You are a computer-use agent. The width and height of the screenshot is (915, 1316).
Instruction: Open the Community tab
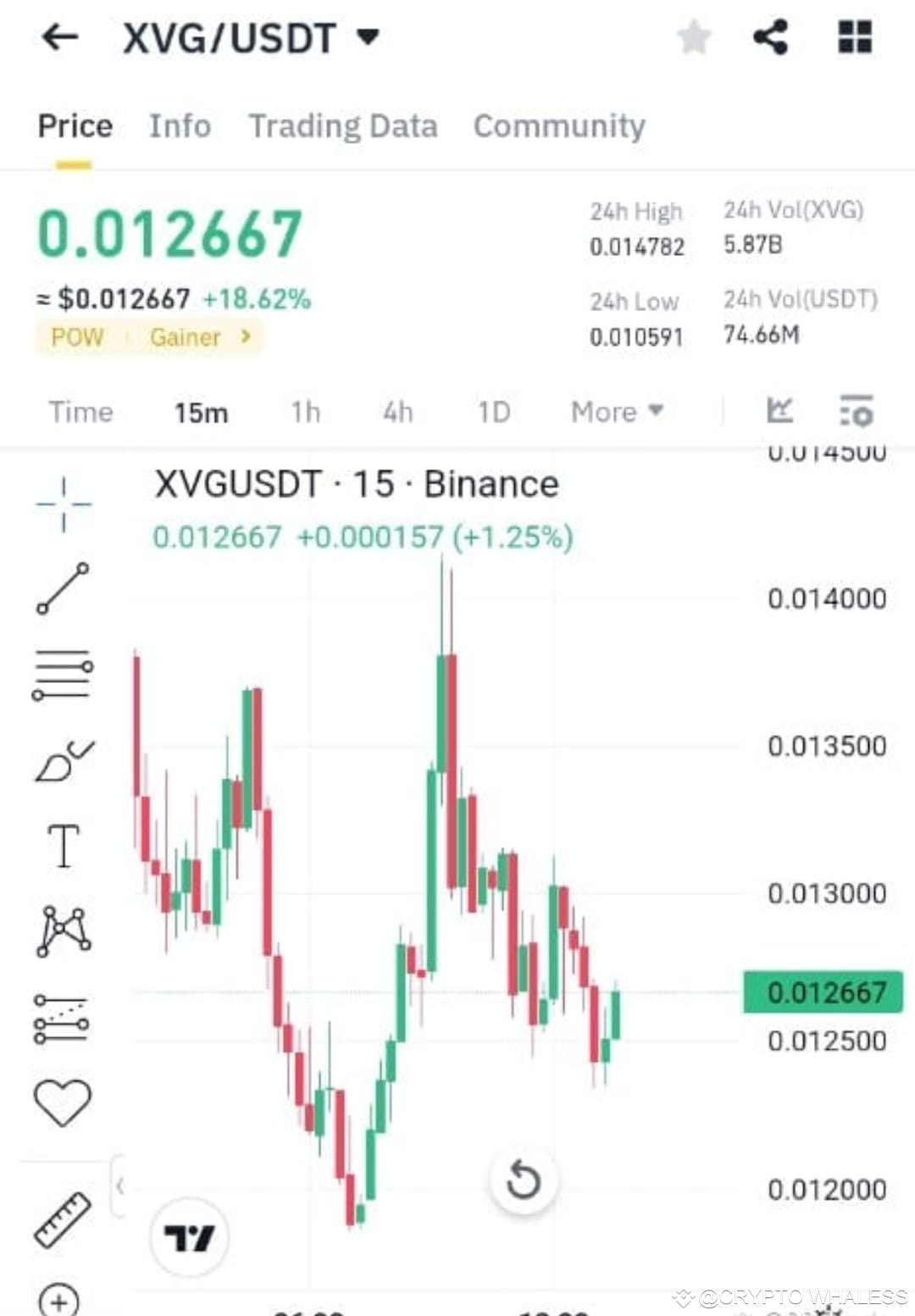(559, 126)
